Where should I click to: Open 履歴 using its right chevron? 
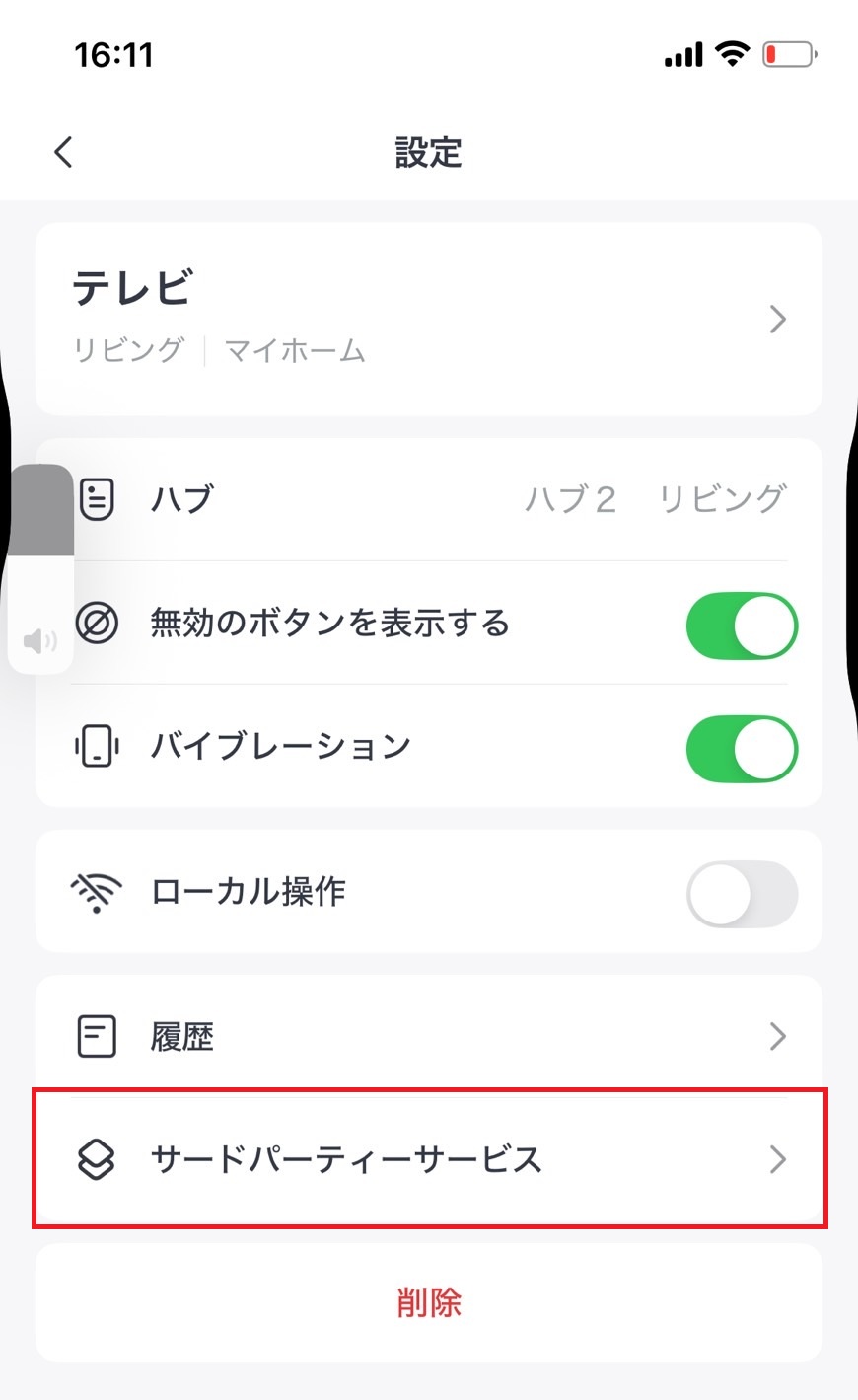778,1036
